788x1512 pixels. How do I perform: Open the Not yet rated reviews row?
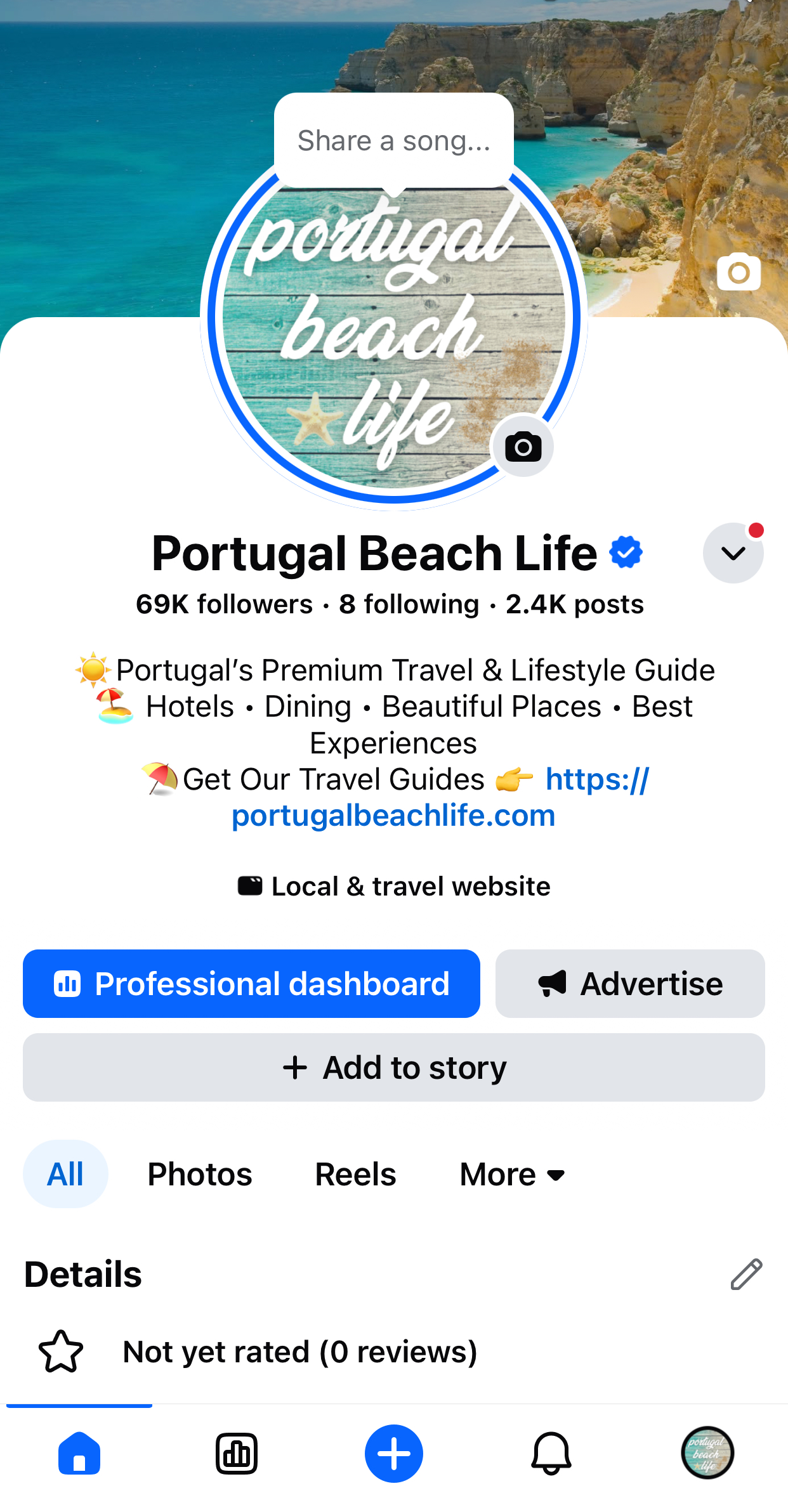(299, 1352)
